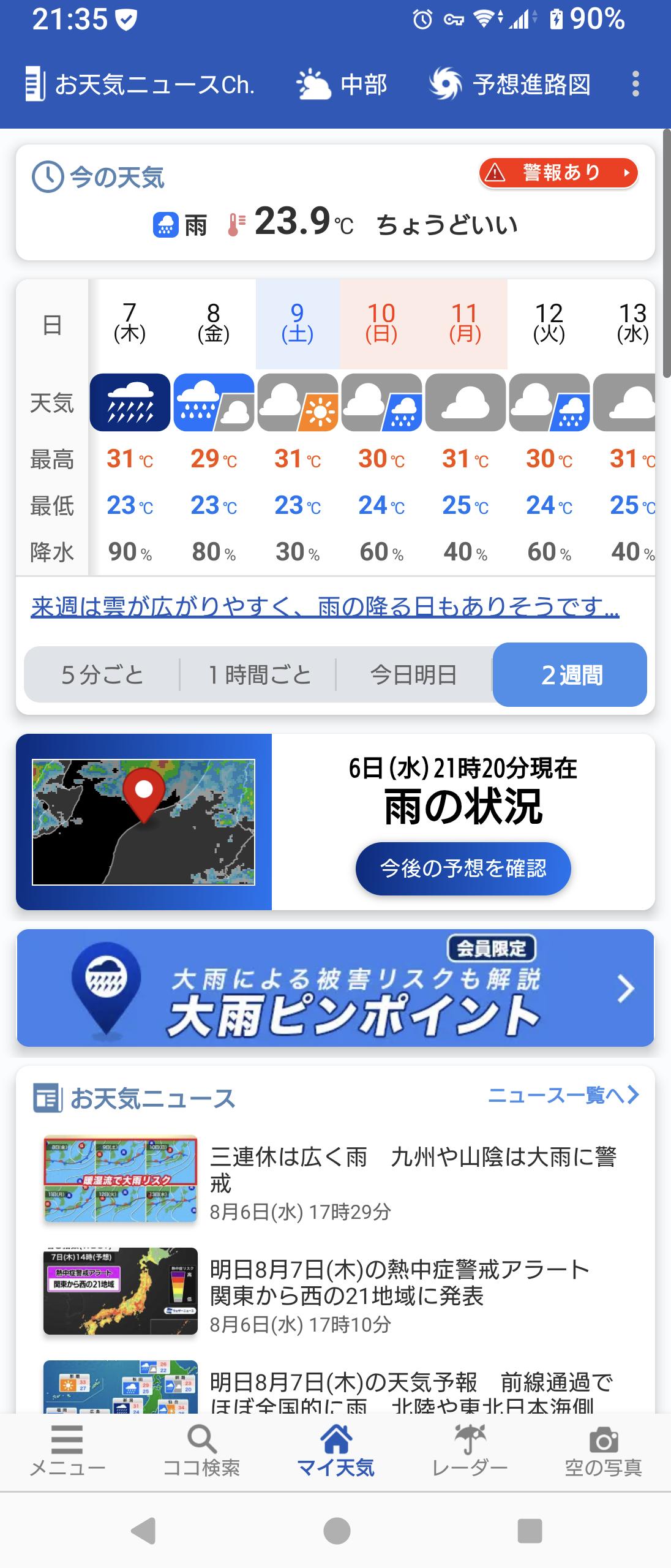671x1568 pixels.
Task: Select the 2週間 forecast tab
Action: [571, 675]
